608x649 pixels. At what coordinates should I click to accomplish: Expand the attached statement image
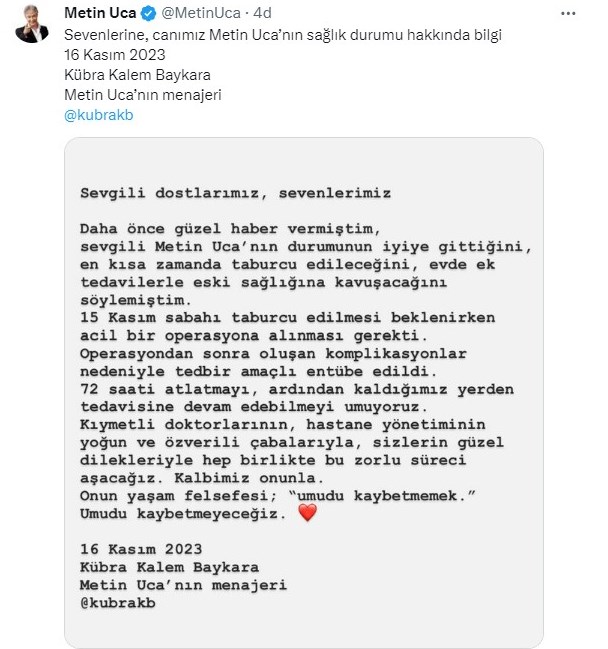click(304, 390)
